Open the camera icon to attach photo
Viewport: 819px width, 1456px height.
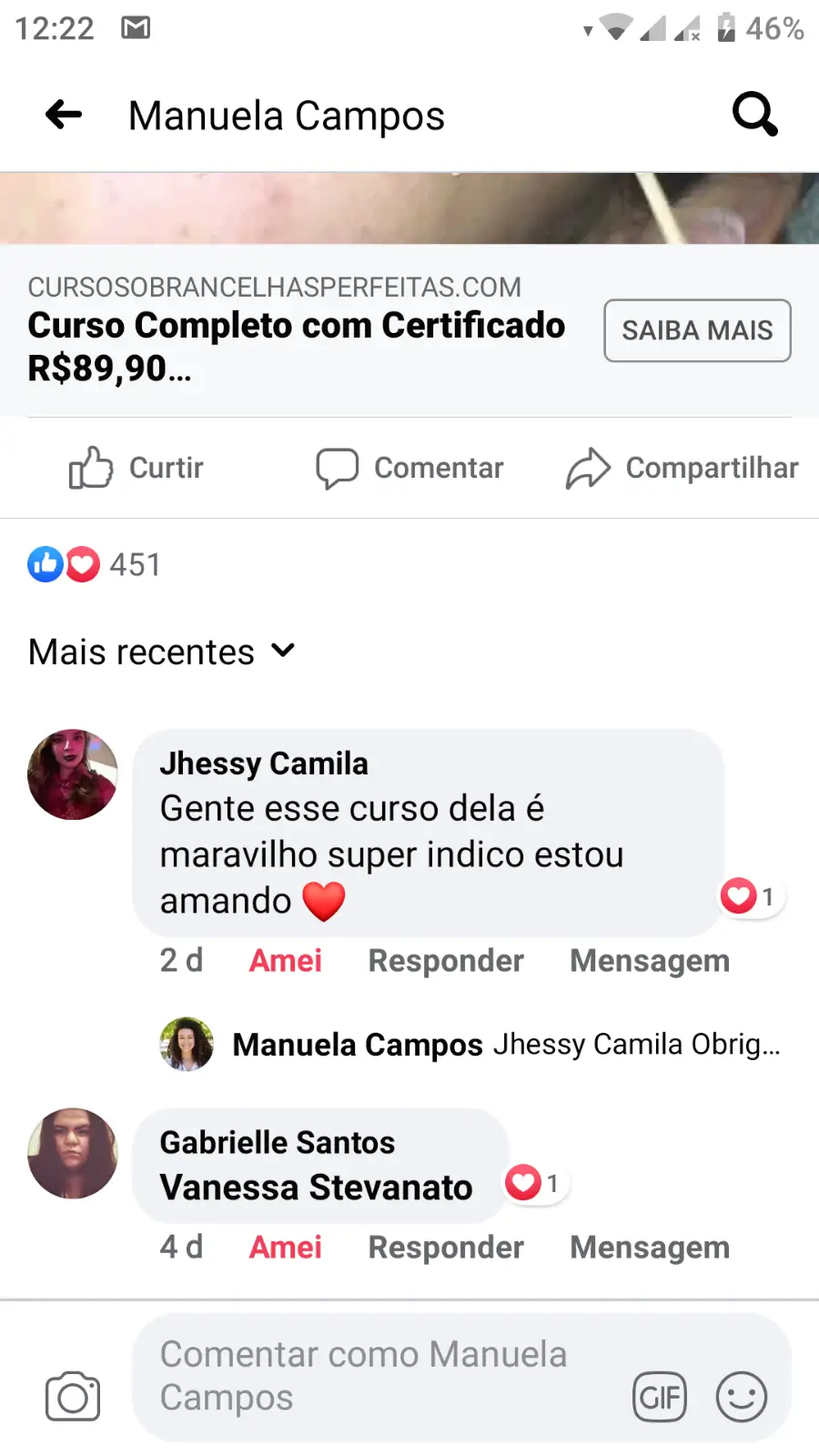point(73,1397)
